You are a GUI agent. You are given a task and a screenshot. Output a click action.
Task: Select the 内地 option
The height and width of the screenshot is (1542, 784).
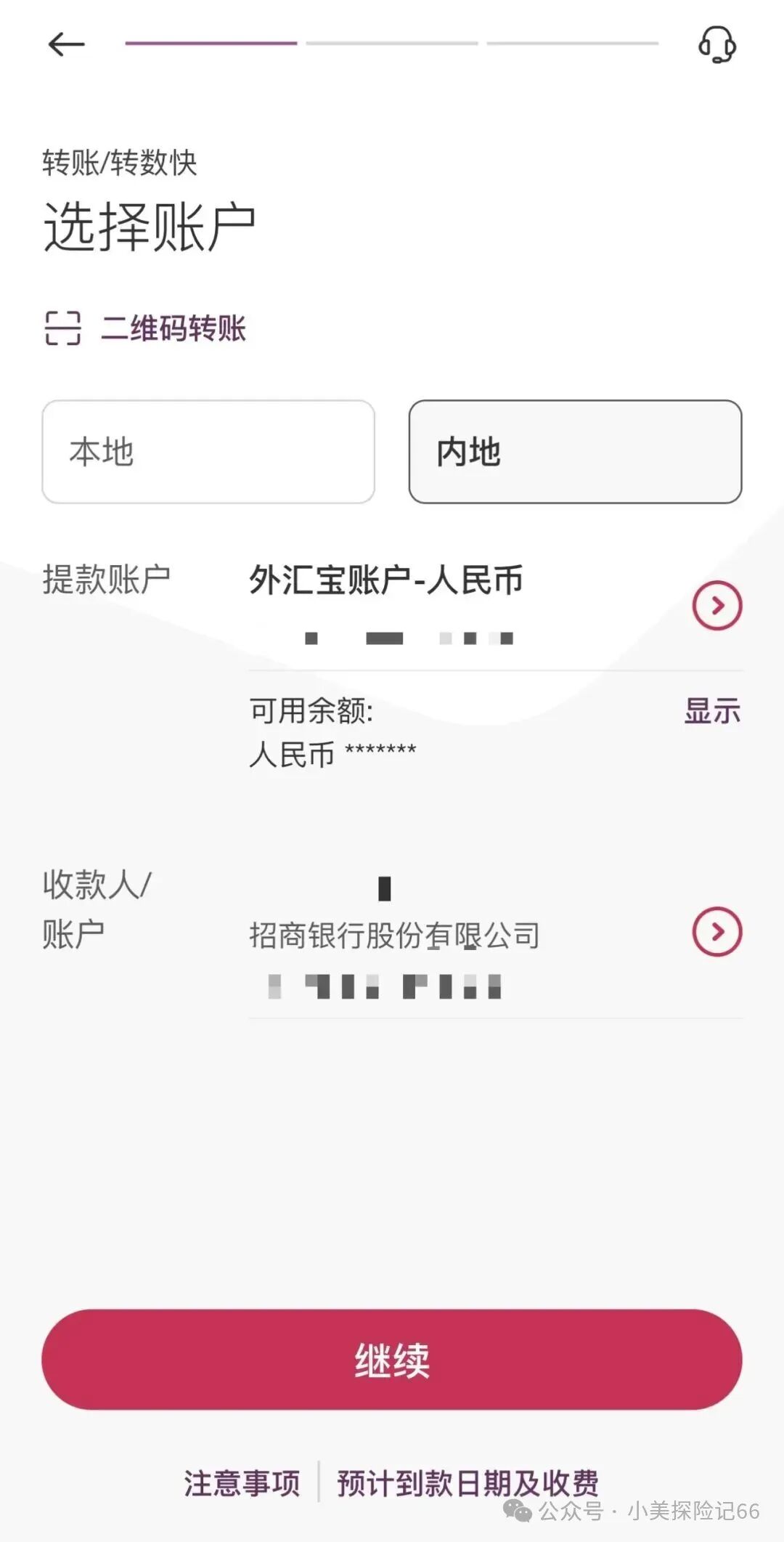pos(575,452)
